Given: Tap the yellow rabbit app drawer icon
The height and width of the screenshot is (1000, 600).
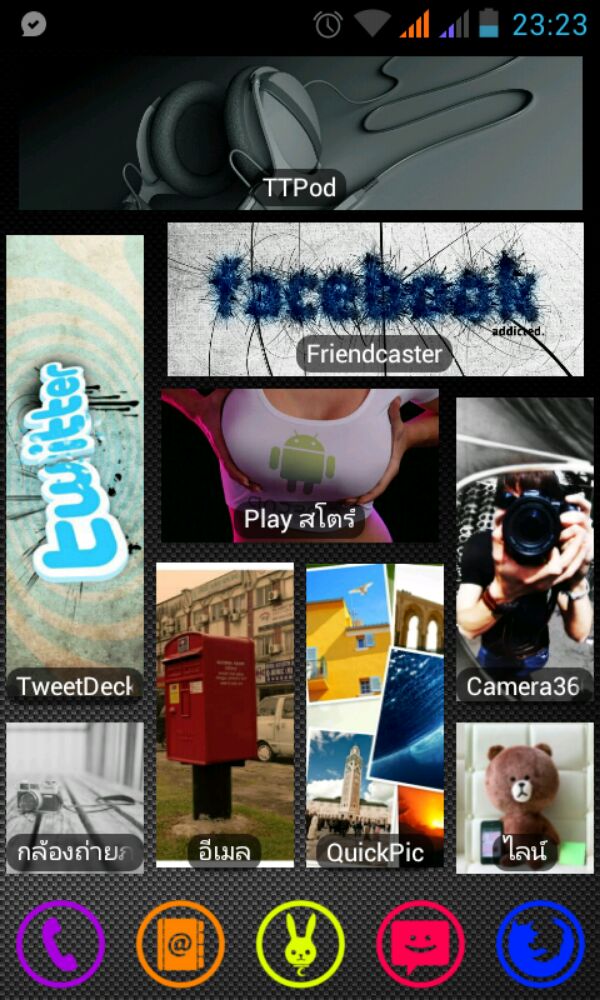Looking at the screenshot, I should 300,944.
